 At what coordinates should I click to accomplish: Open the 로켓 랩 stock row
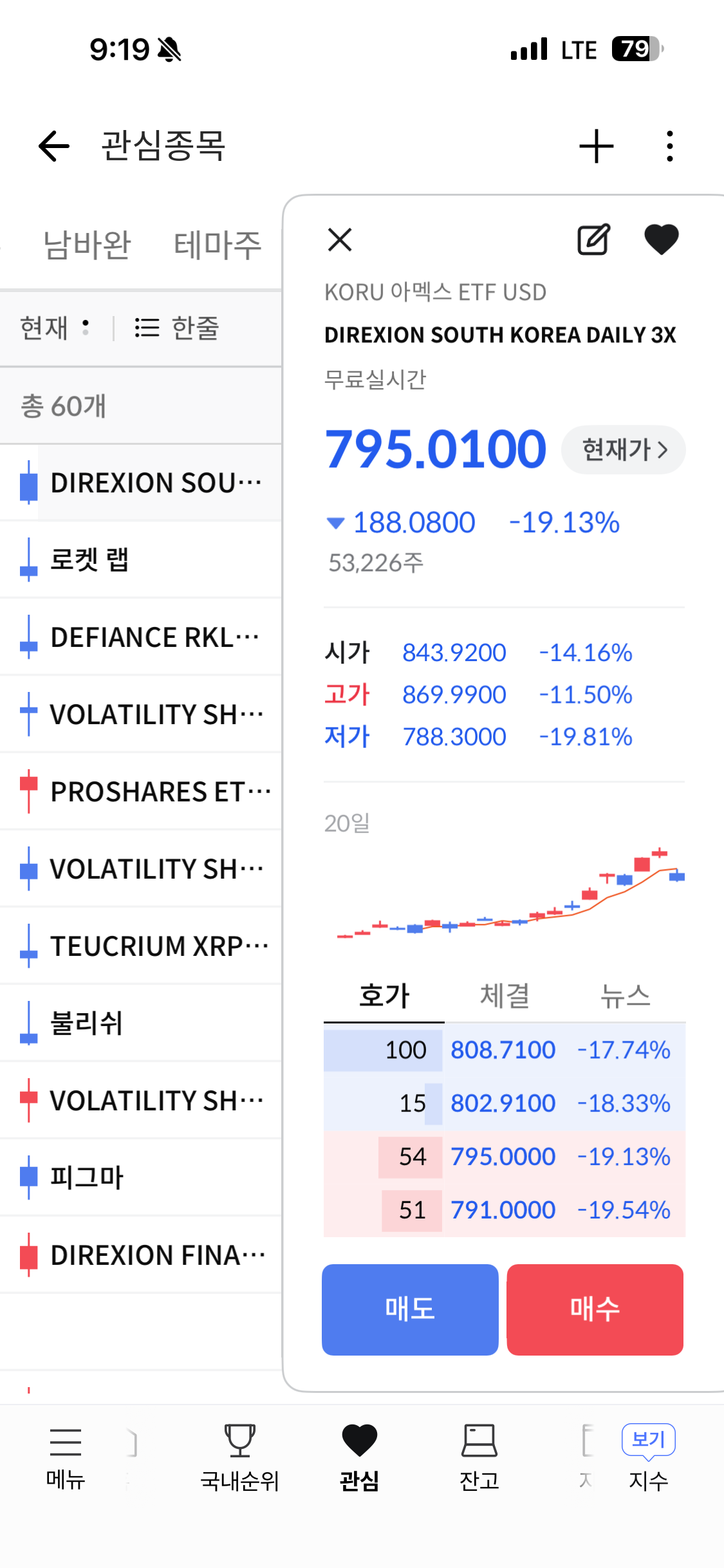pyautogui.click(x=141, y=559)
